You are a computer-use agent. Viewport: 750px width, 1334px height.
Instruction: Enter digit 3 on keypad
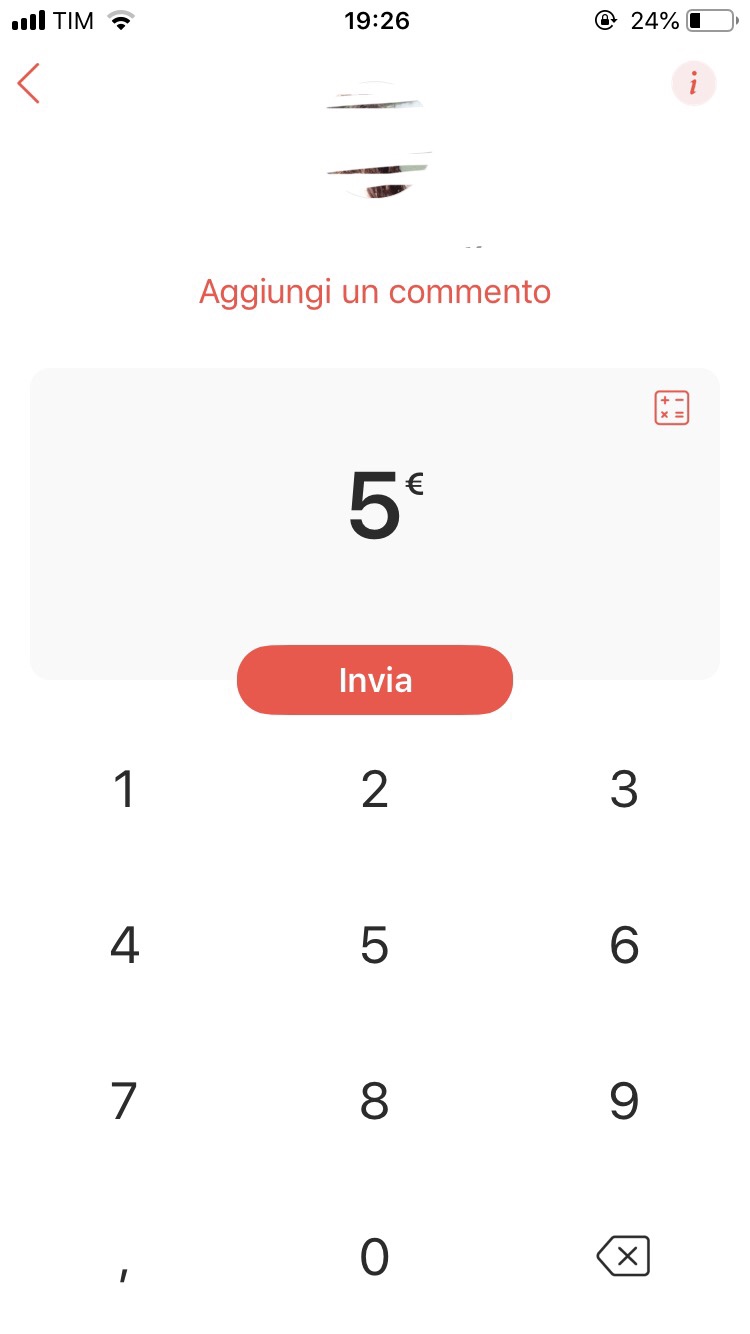624,789
